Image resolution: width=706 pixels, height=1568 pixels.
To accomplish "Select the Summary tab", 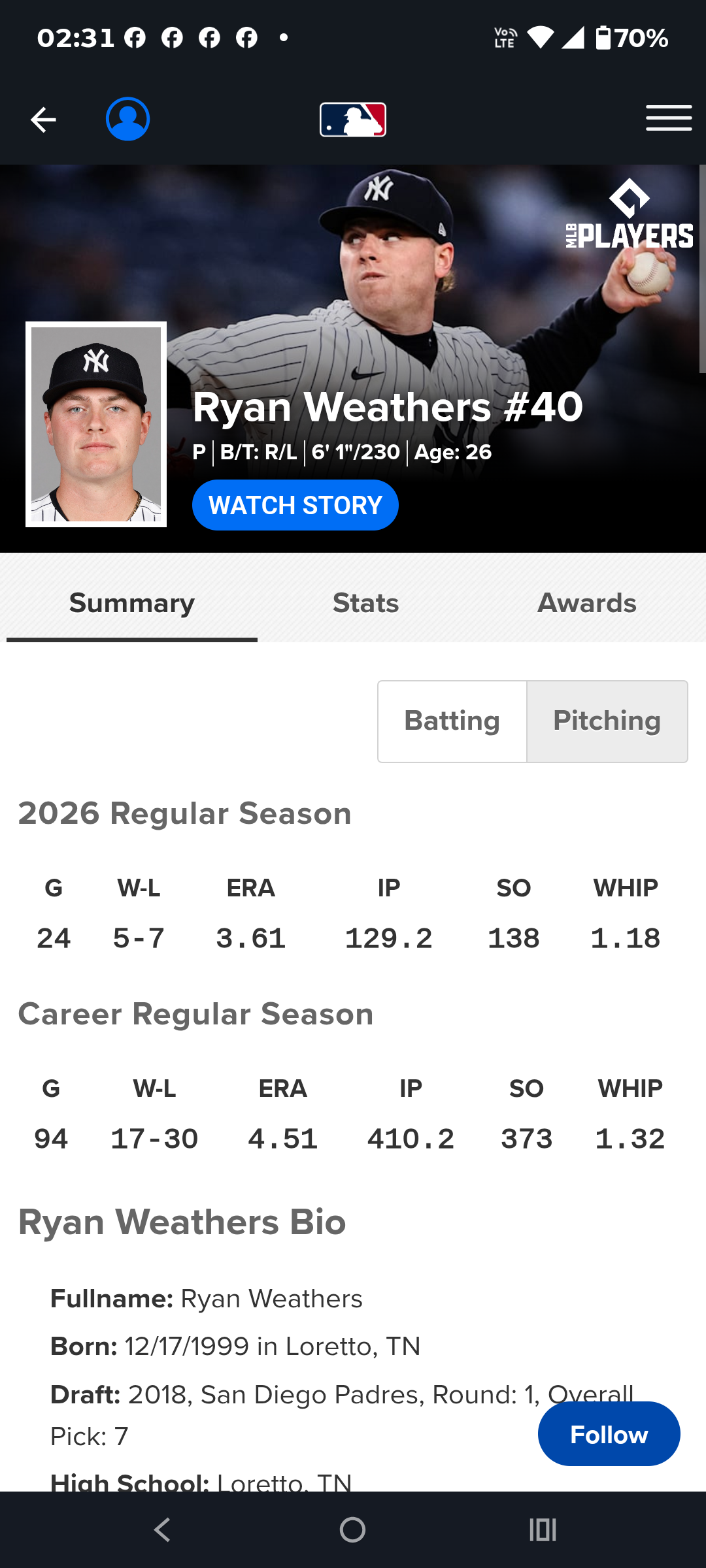I will click(132, 603).
